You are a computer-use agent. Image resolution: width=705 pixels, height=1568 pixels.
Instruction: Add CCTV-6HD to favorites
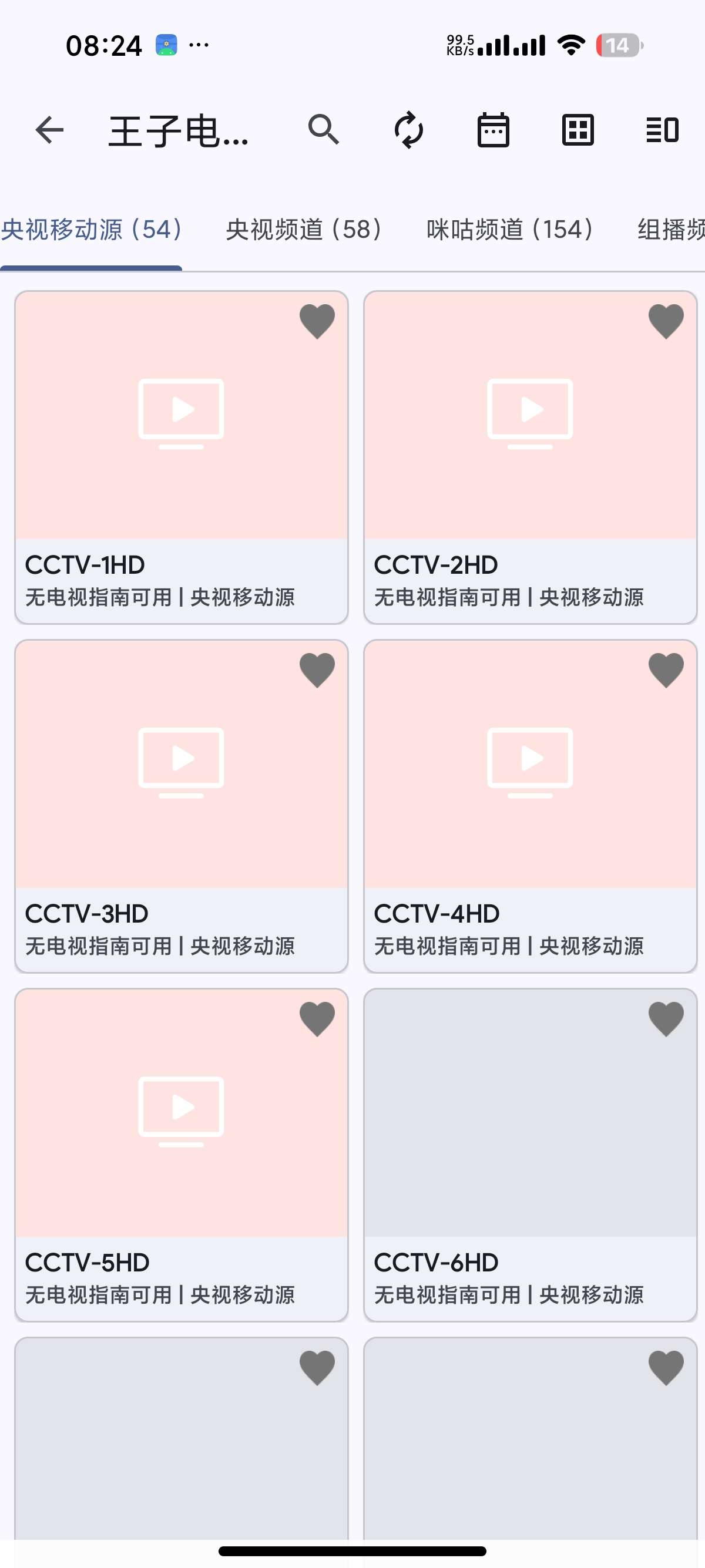(666, 1019)
